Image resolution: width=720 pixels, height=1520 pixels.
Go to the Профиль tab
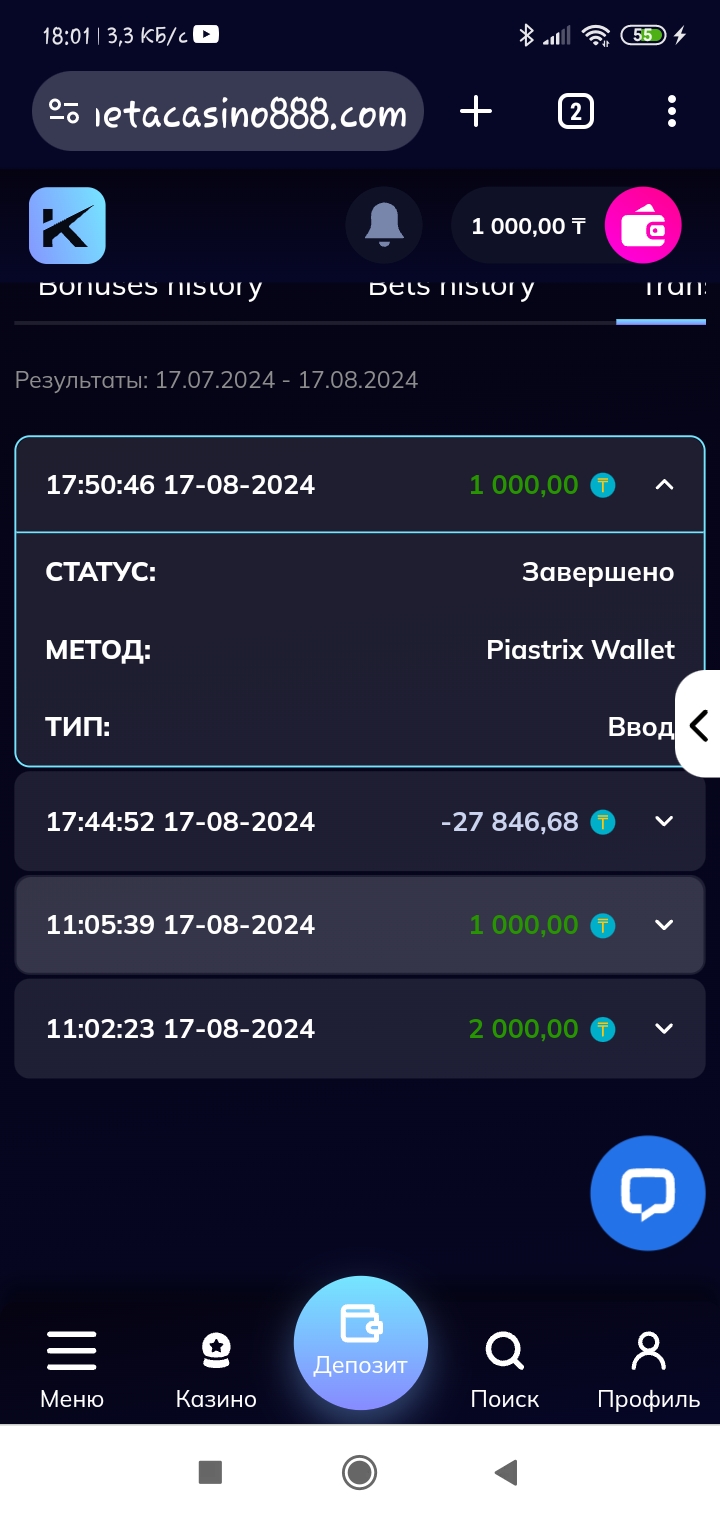click(648, 1368)
